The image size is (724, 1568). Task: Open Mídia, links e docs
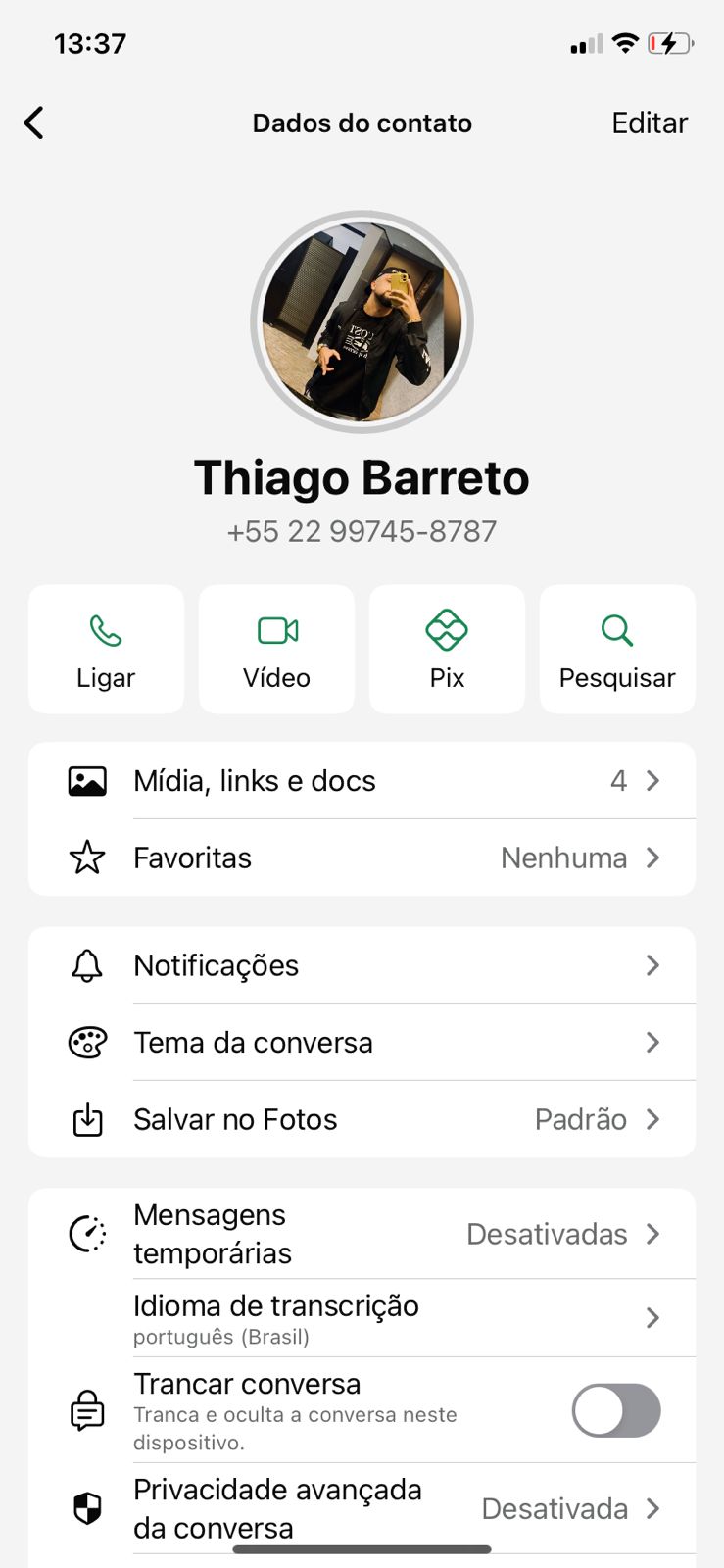coord(362,781)
